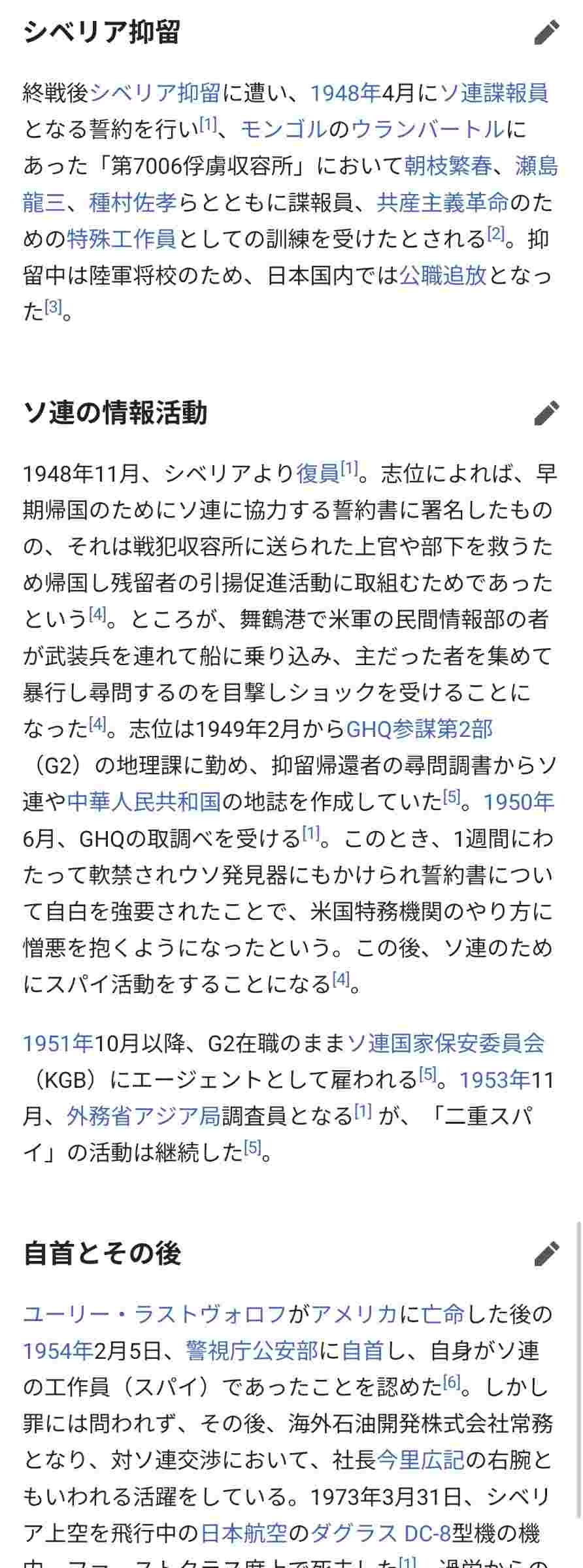Edit the 自首とその後 section
The height and width of the screenshot is (1568, 583).
[546, 1253]
